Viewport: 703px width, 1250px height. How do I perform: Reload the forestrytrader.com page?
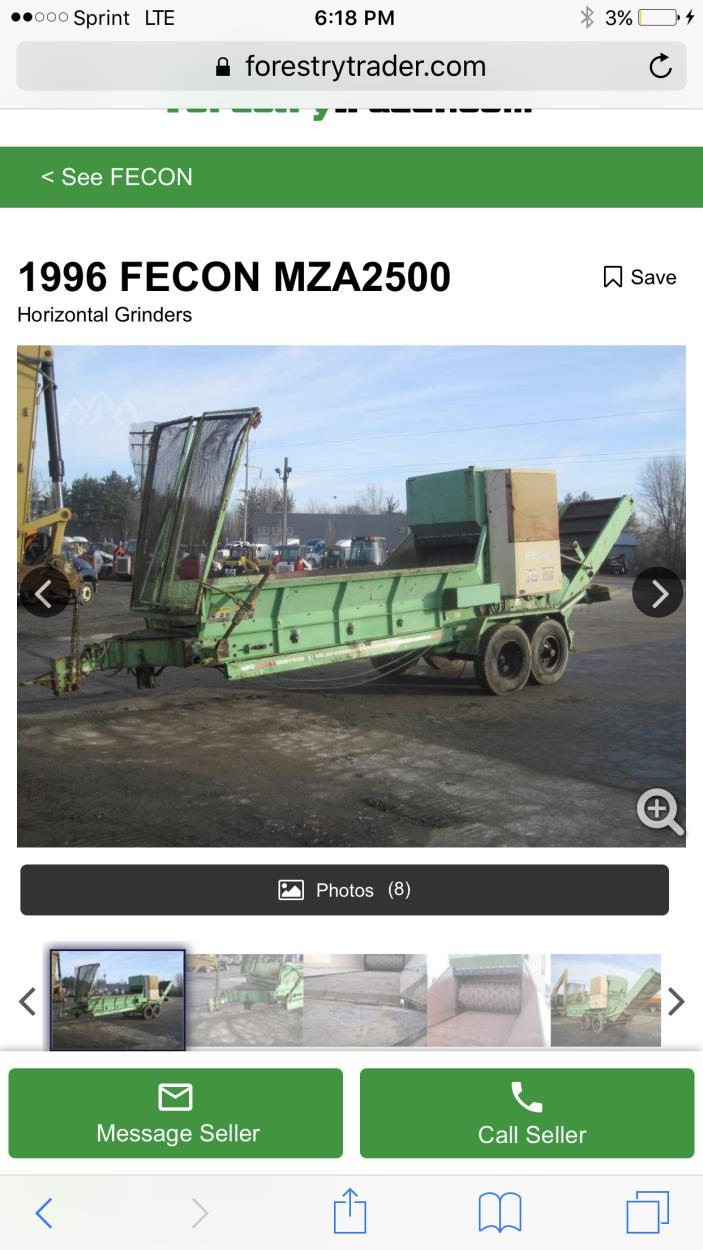[x=660, y=67]
